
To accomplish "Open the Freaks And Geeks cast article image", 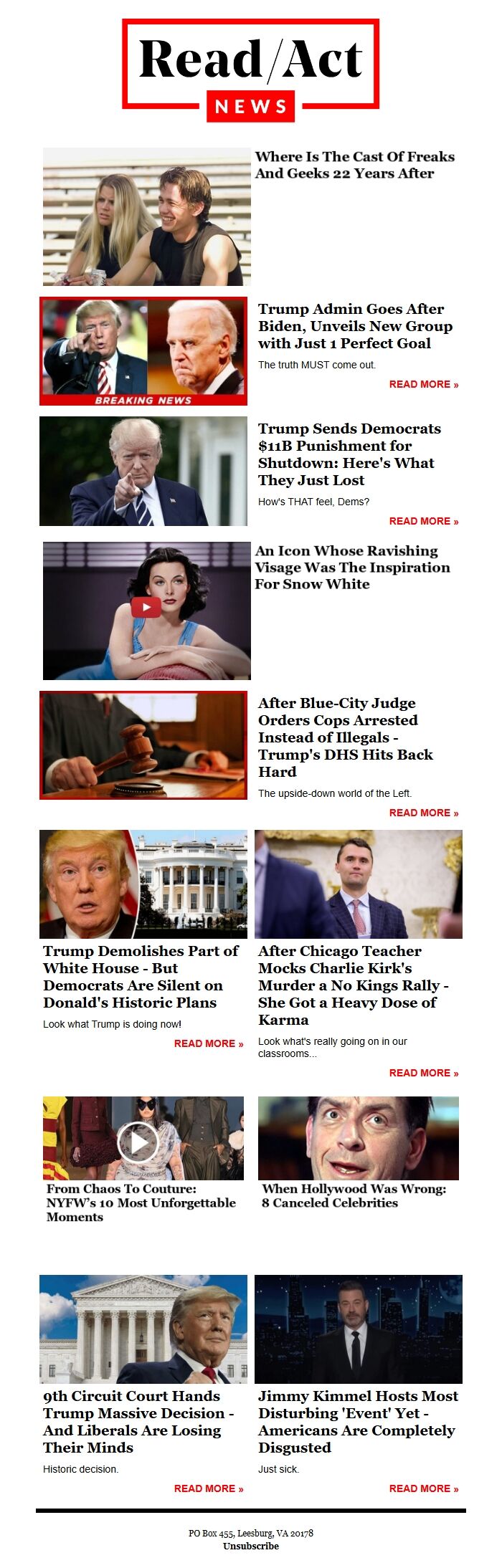I will click(146, 216).
